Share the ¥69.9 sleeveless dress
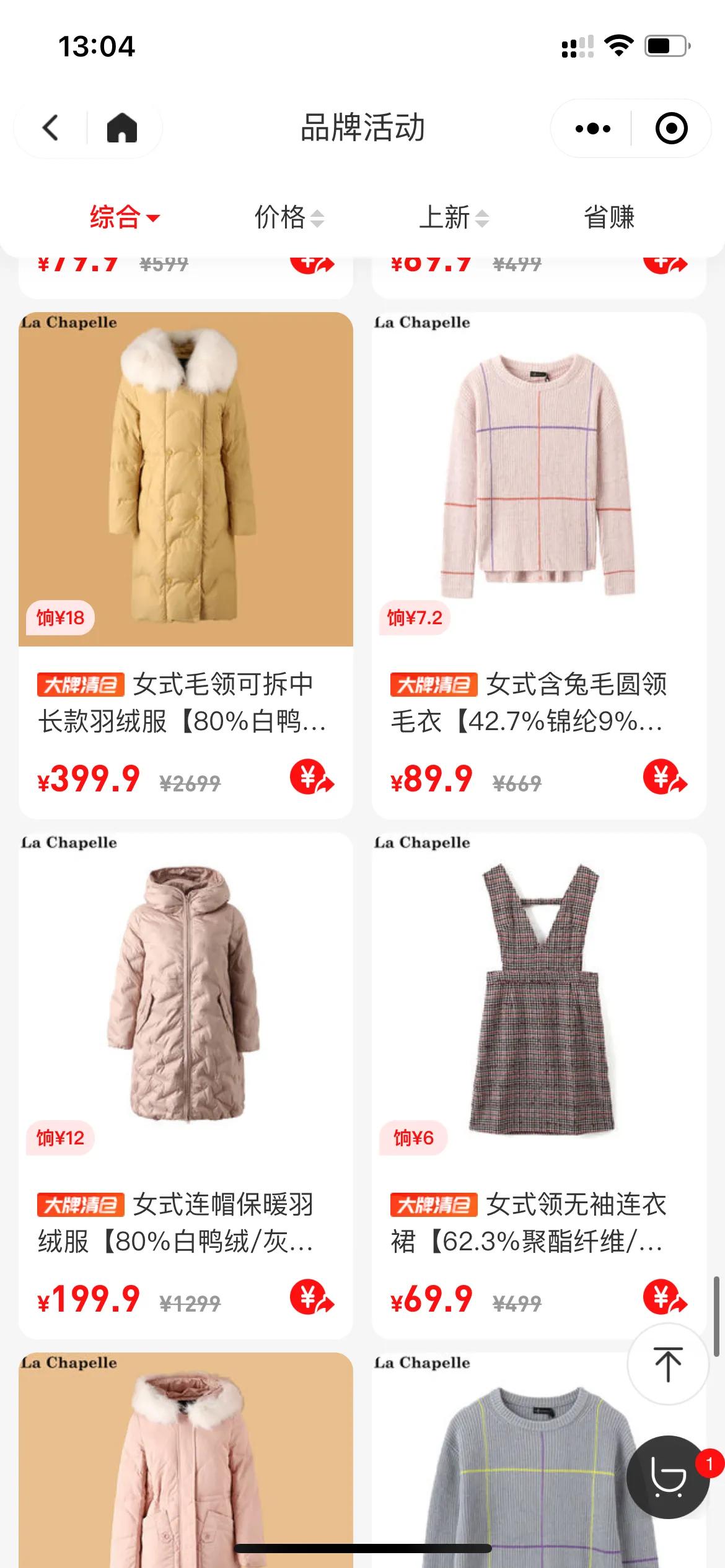This screenshot has height=1568, width=725. [665, 1297]
